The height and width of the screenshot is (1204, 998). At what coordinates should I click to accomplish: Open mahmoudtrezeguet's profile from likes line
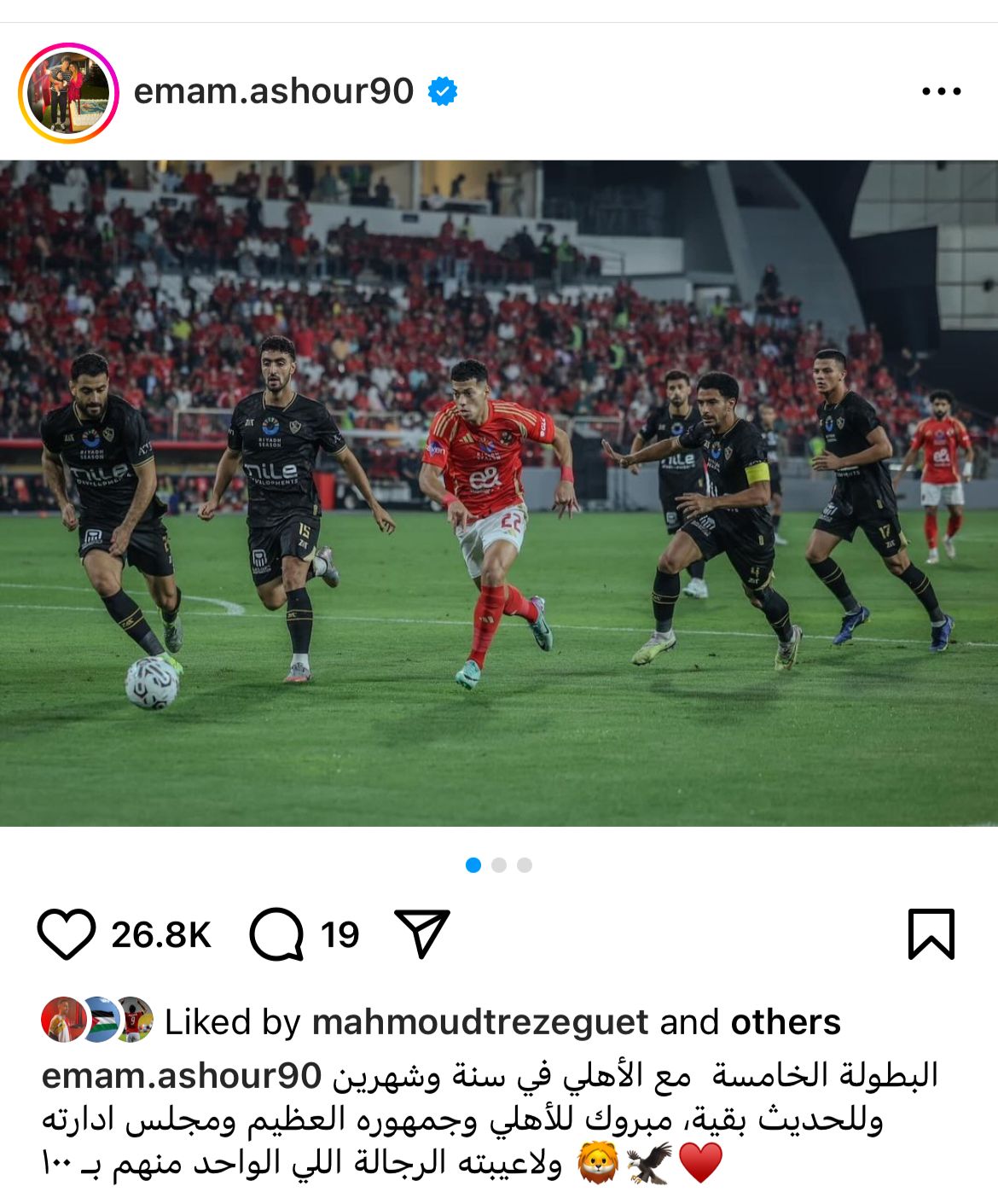tap(480, 1021)
